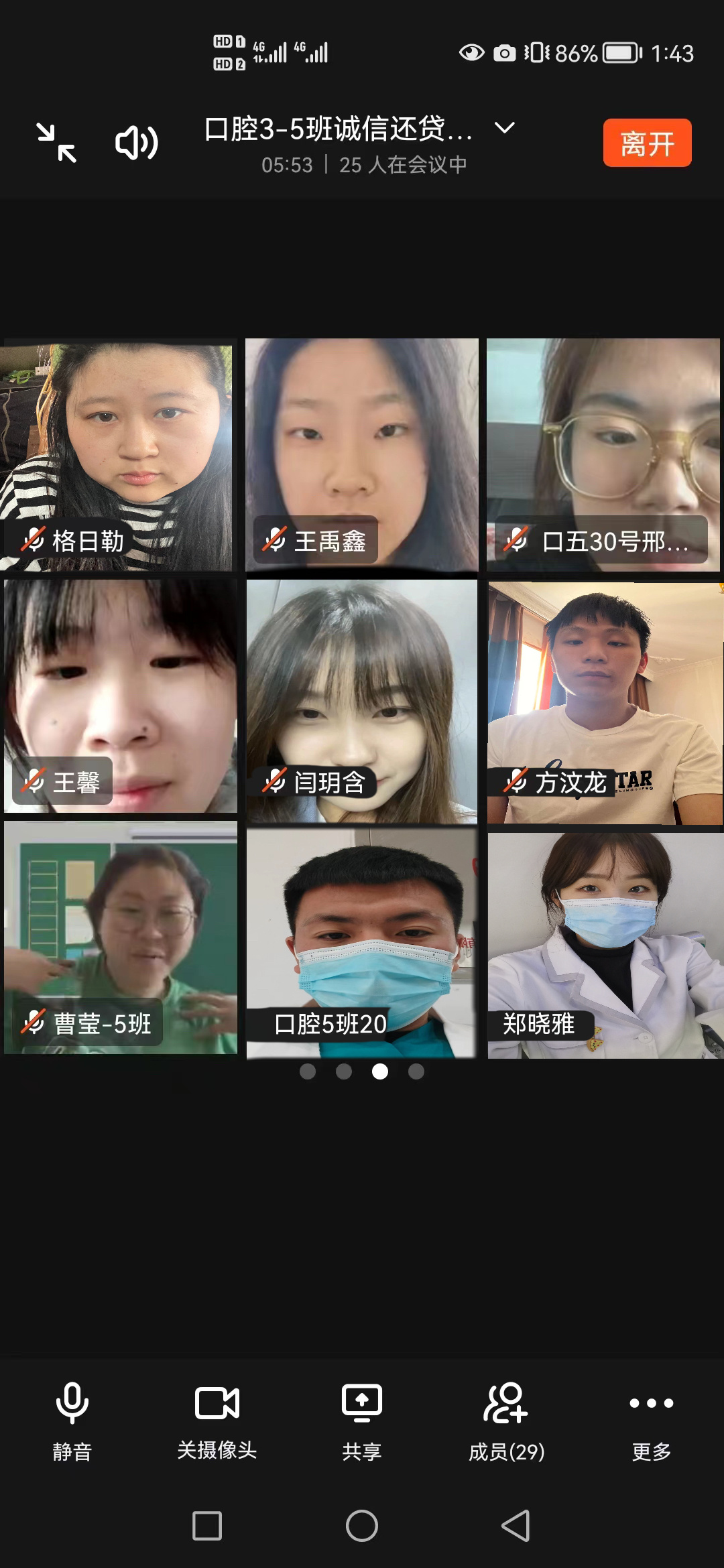724x1568 pixels.
Task: Expand the meeting title details dropdown
Action: point(504,128)
